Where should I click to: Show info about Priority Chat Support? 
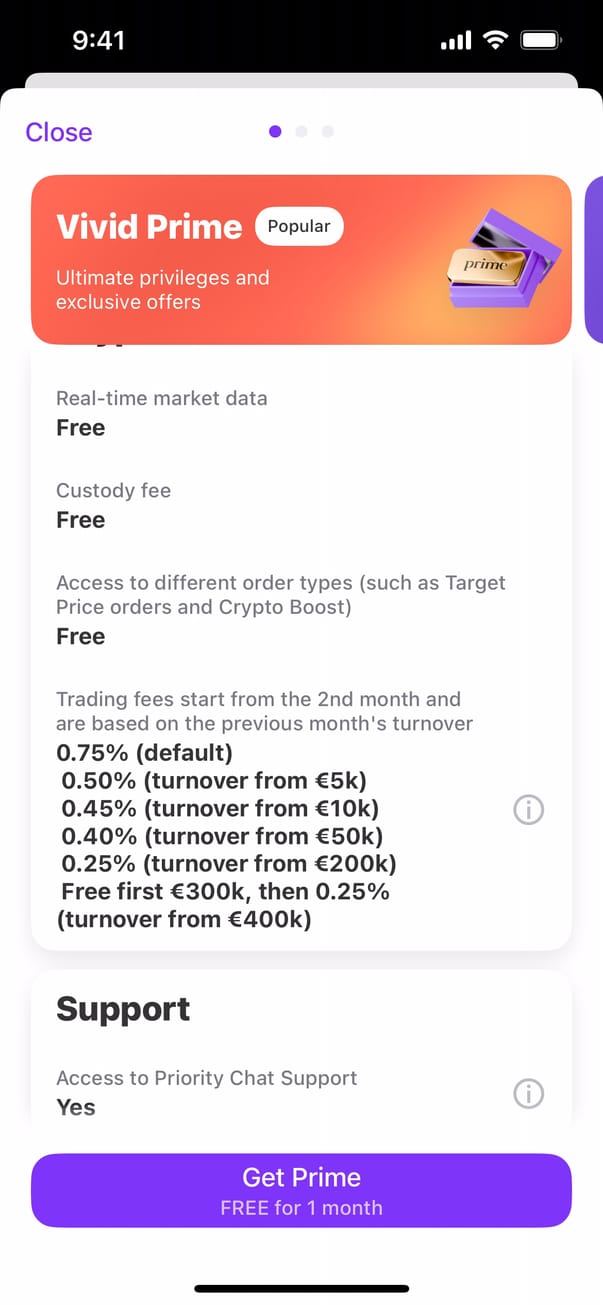click(528, 1094)
